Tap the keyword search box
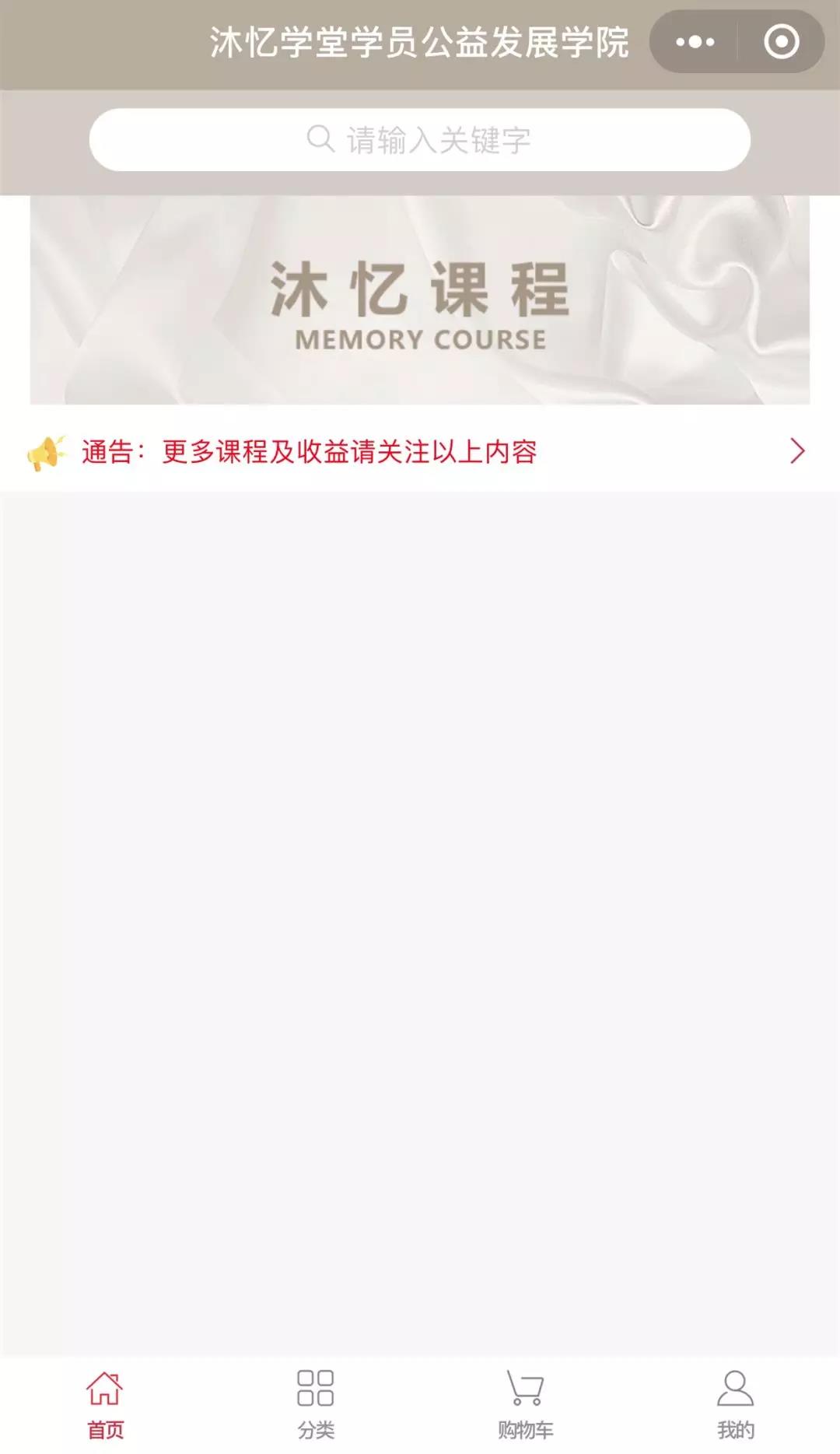The width and height of the screenshot is (840, 1454). coord(420,140)
